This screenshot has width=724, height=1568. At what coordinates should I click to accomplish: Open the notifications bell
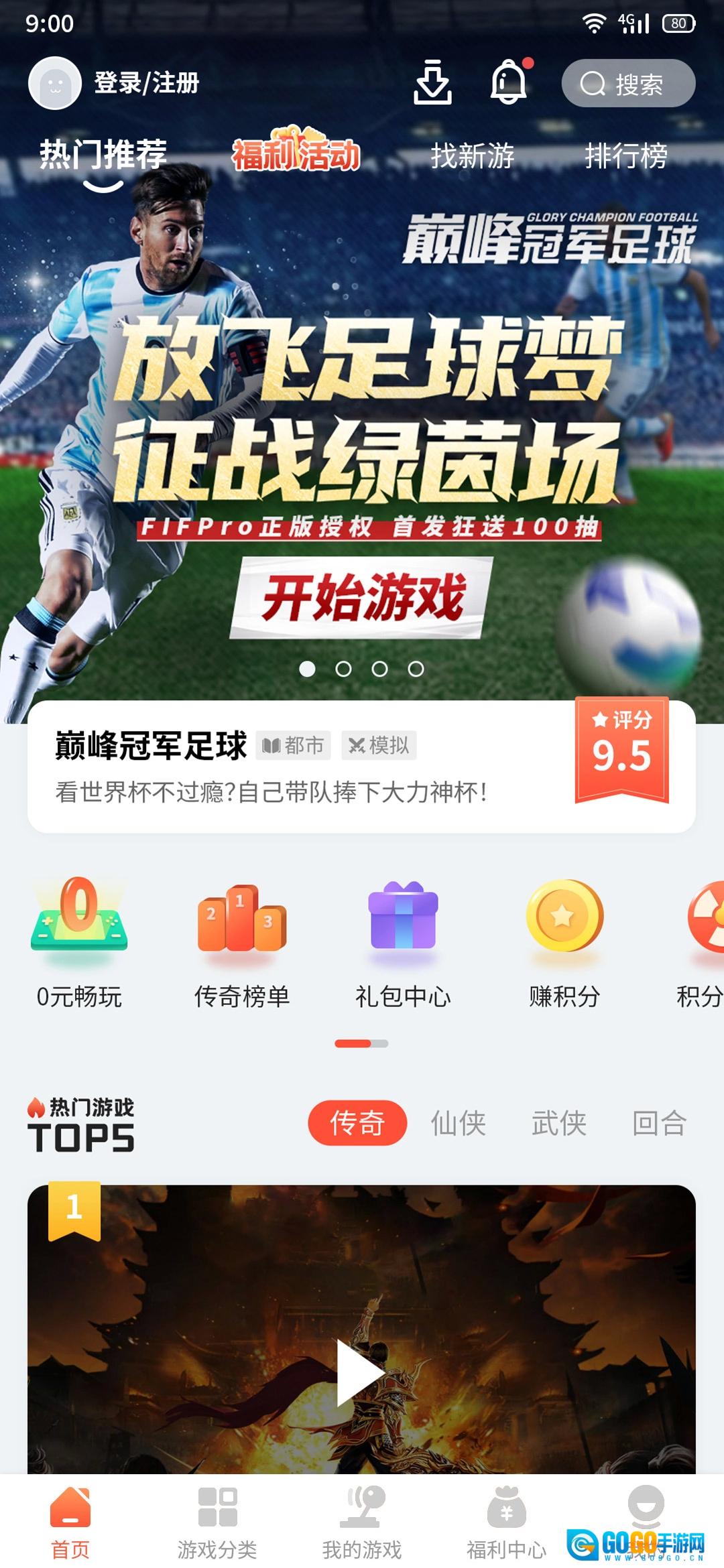click(x=509, y=83)
